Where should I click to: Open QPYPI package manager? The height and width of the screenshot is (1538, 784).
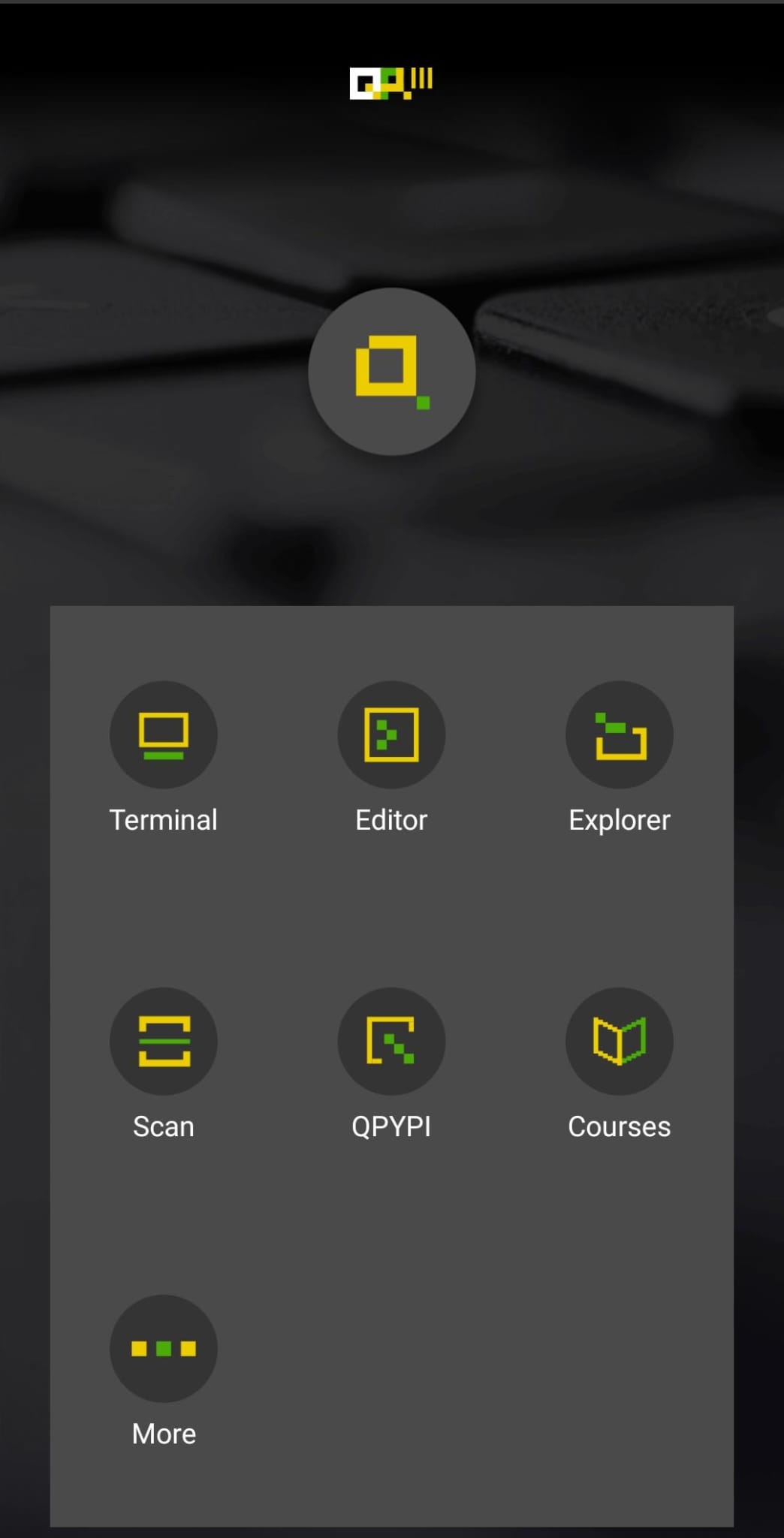point(391,1041)
